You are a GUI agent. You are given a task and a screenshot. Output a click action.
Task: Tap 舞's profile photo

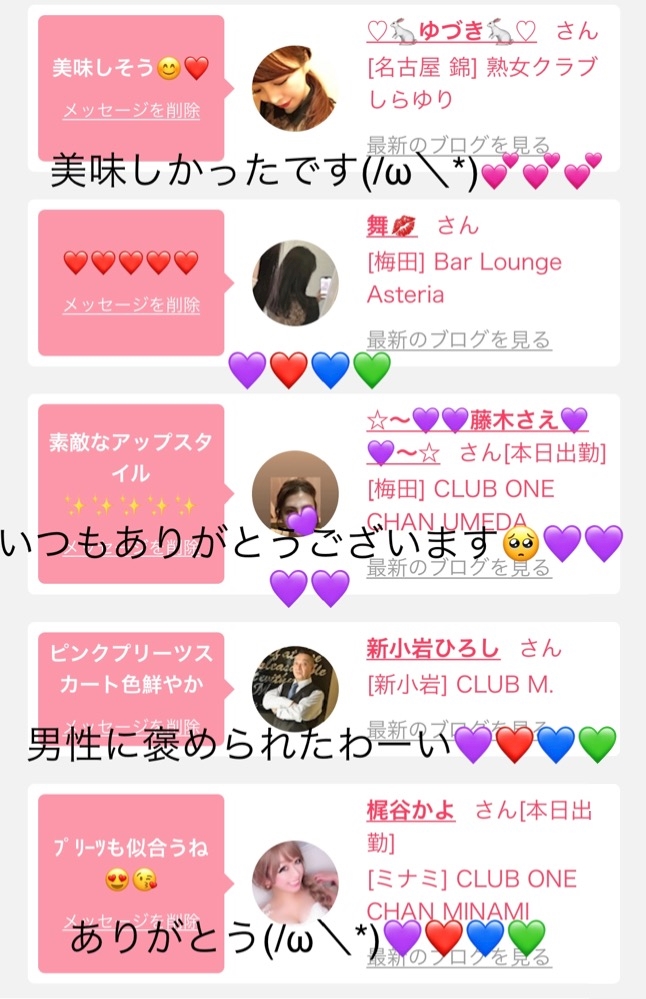tap(294, 282)
